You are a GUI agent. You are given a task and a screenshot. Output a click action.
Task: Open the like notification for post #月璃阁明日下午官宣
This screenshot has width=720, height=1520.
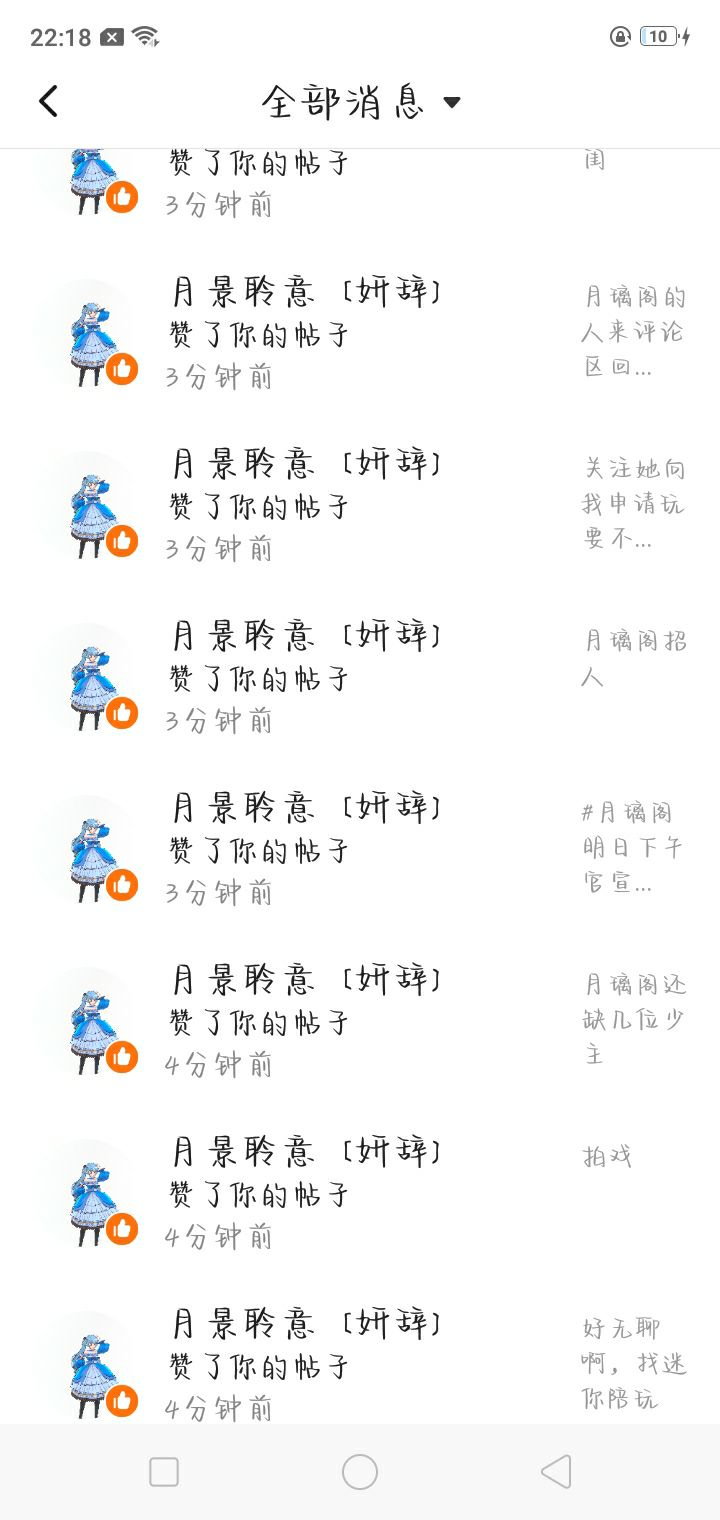coord(360,850)
